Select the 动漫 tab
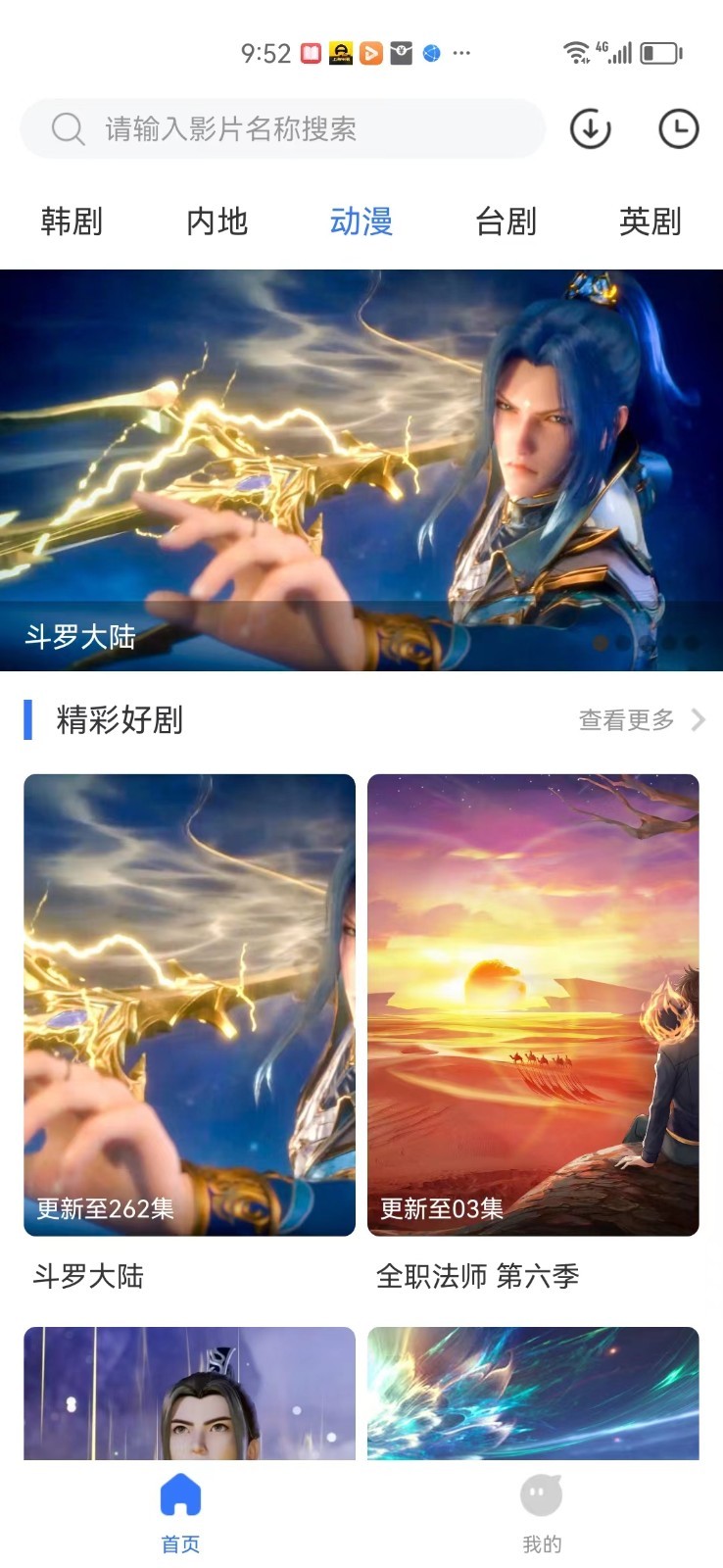Image resolution: width=723 pixels, height=1568 pixels. [x=361, y=221]
